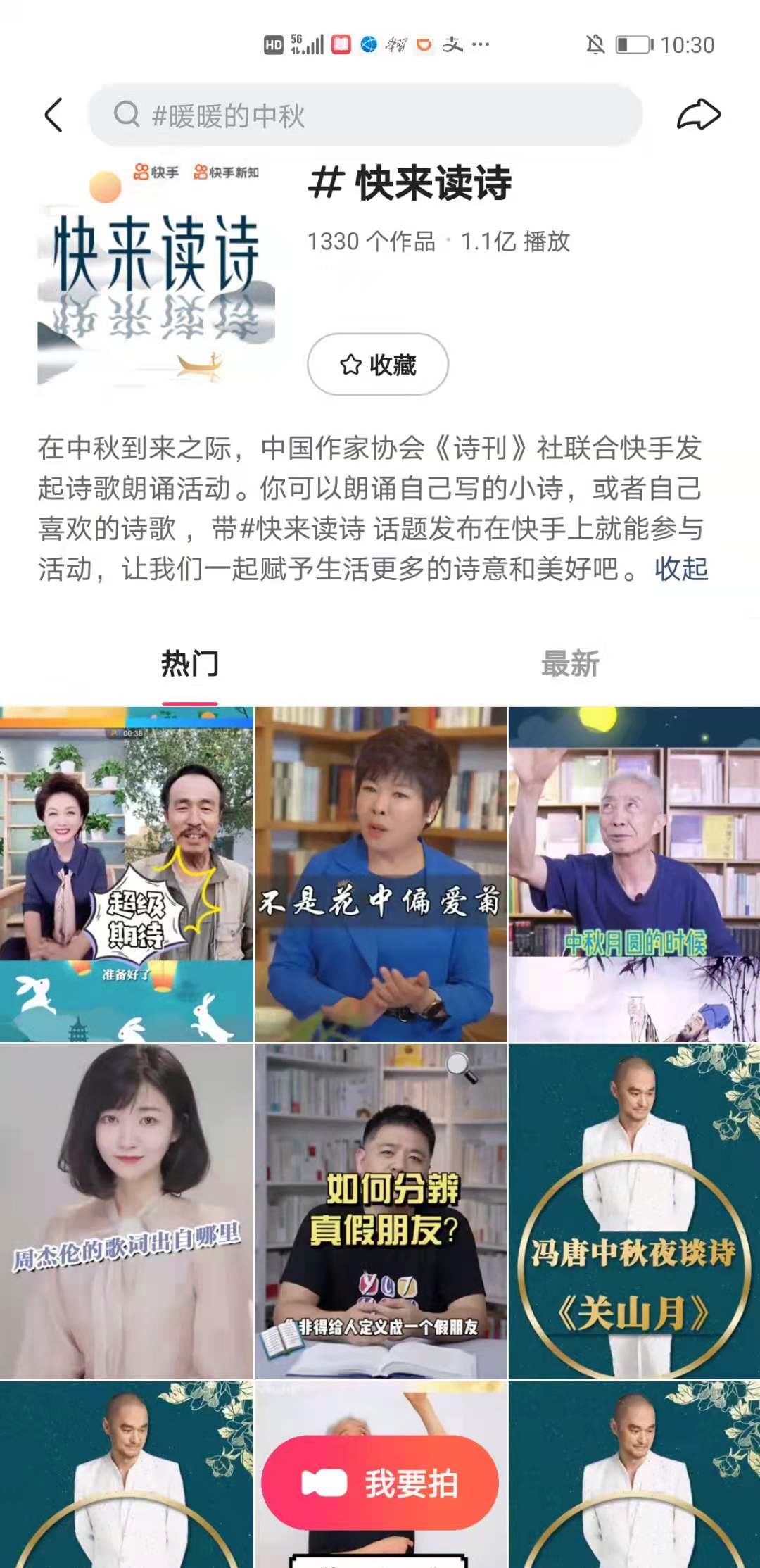Open the 中秋月圆的时候 video
This screenshot has width=760, height=1568.
(x=634, y=874)
